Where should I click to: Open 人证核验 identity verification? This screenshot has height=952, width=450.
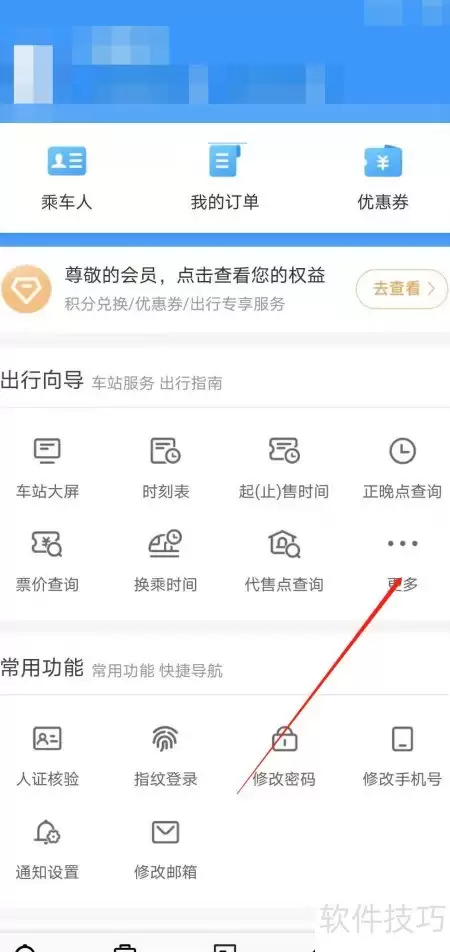47,756
